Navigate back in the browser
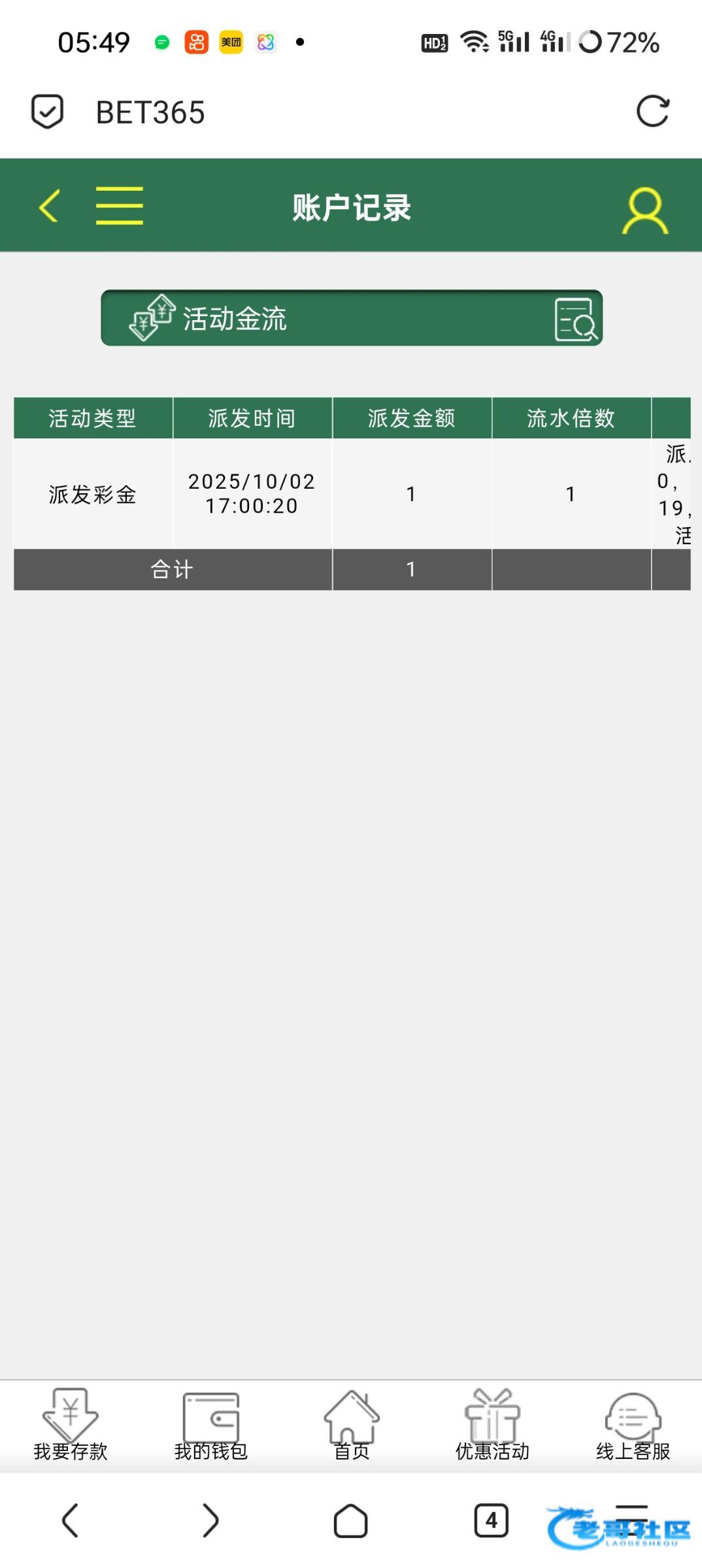The height and width of the screenshot is (1568, 702). [x=71, y=1521]
